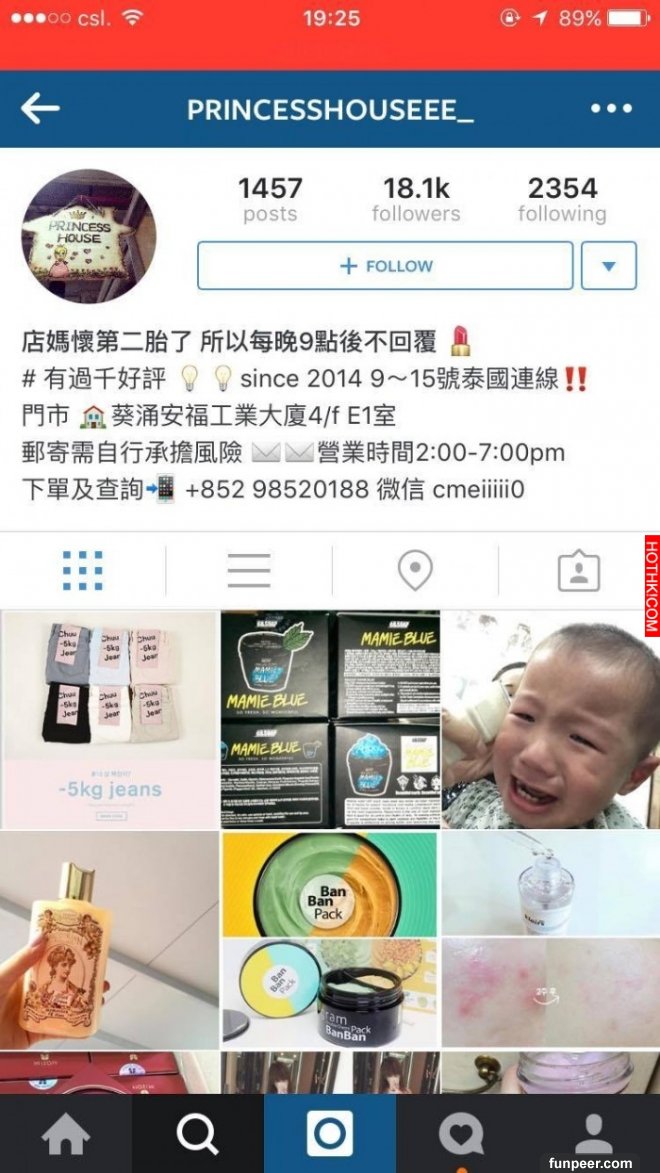Go to your own profile tab
This screenshot has height=1173, width=660.
click(x=594, y=1135)
